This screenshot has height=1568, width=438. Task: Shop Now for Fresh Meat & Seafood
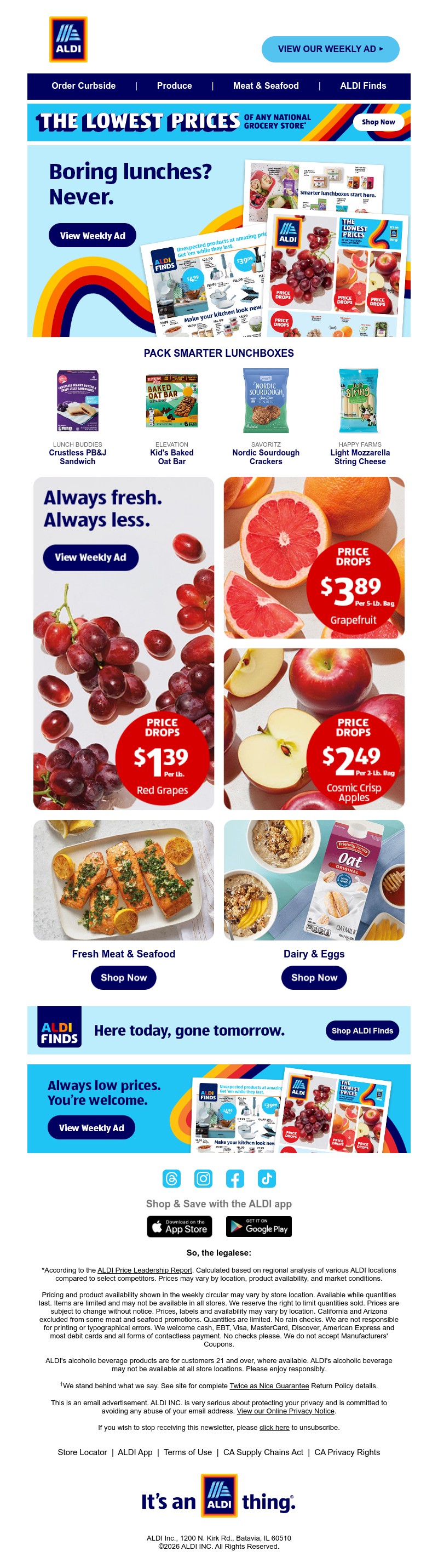tap(124, 977)
